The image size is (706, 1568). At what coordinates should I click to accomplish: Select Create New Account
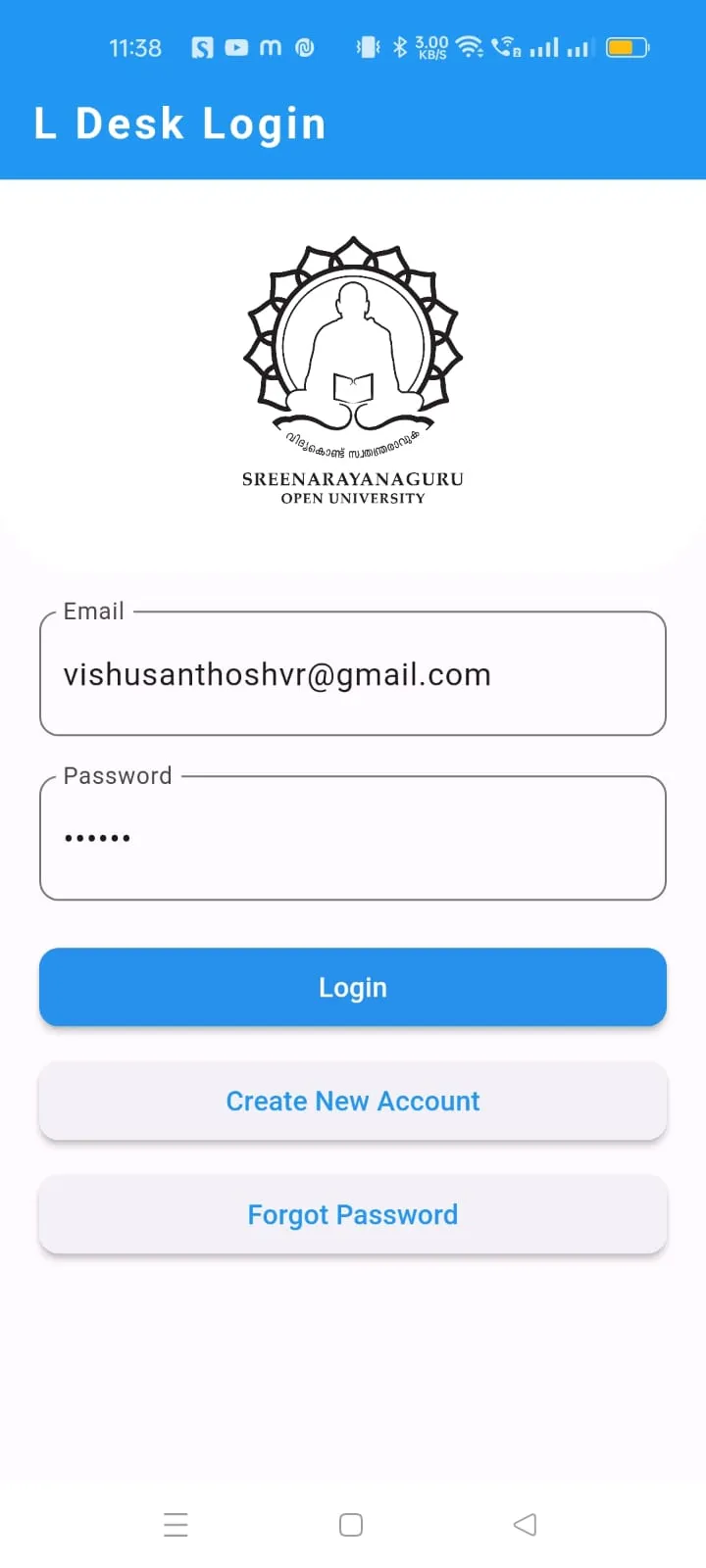[x=353, y=1101]
